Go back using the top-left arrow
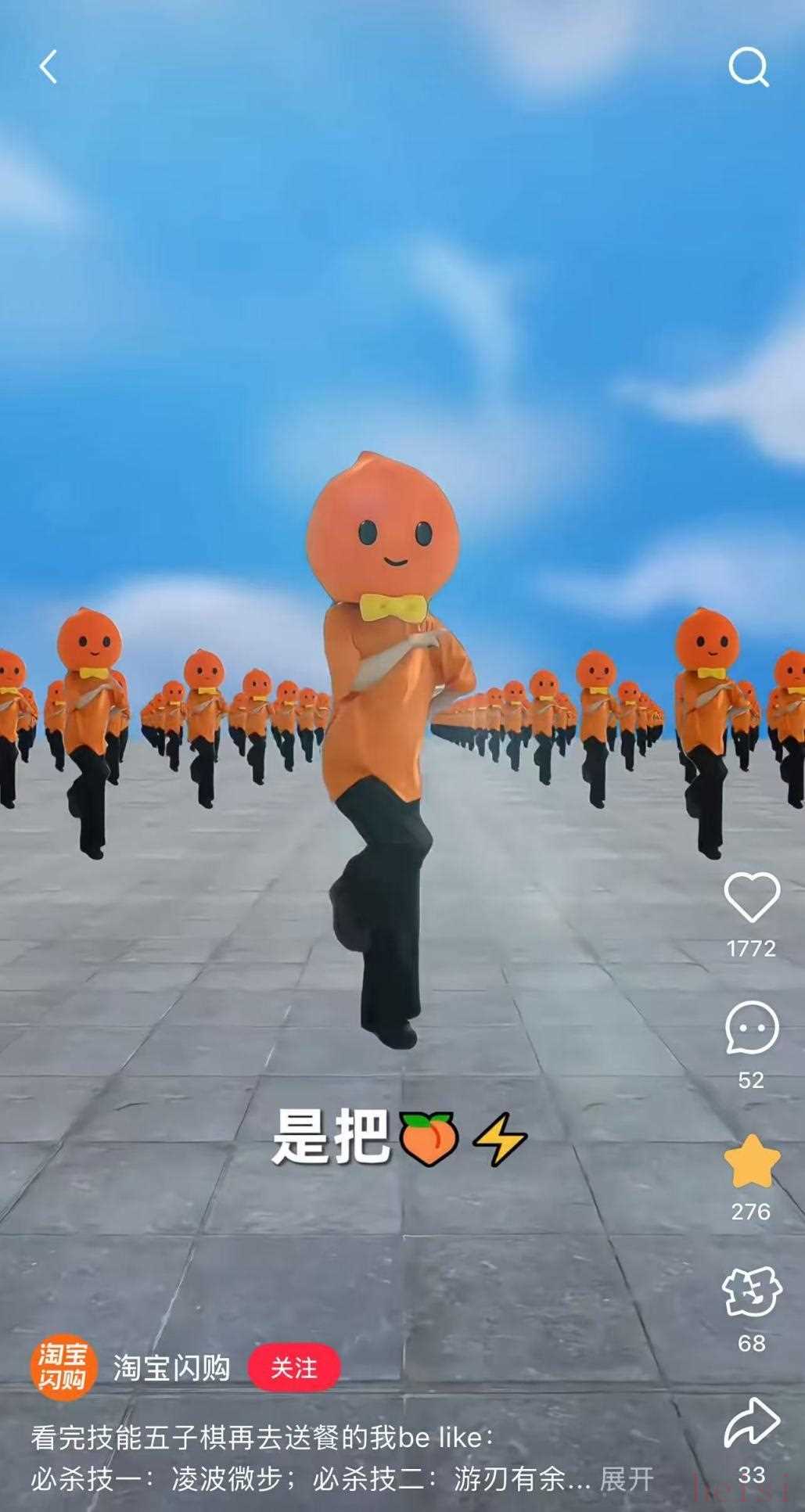The width and height of the screenshot is (805, 1512). pyautogui.click(x=49, y=67)
